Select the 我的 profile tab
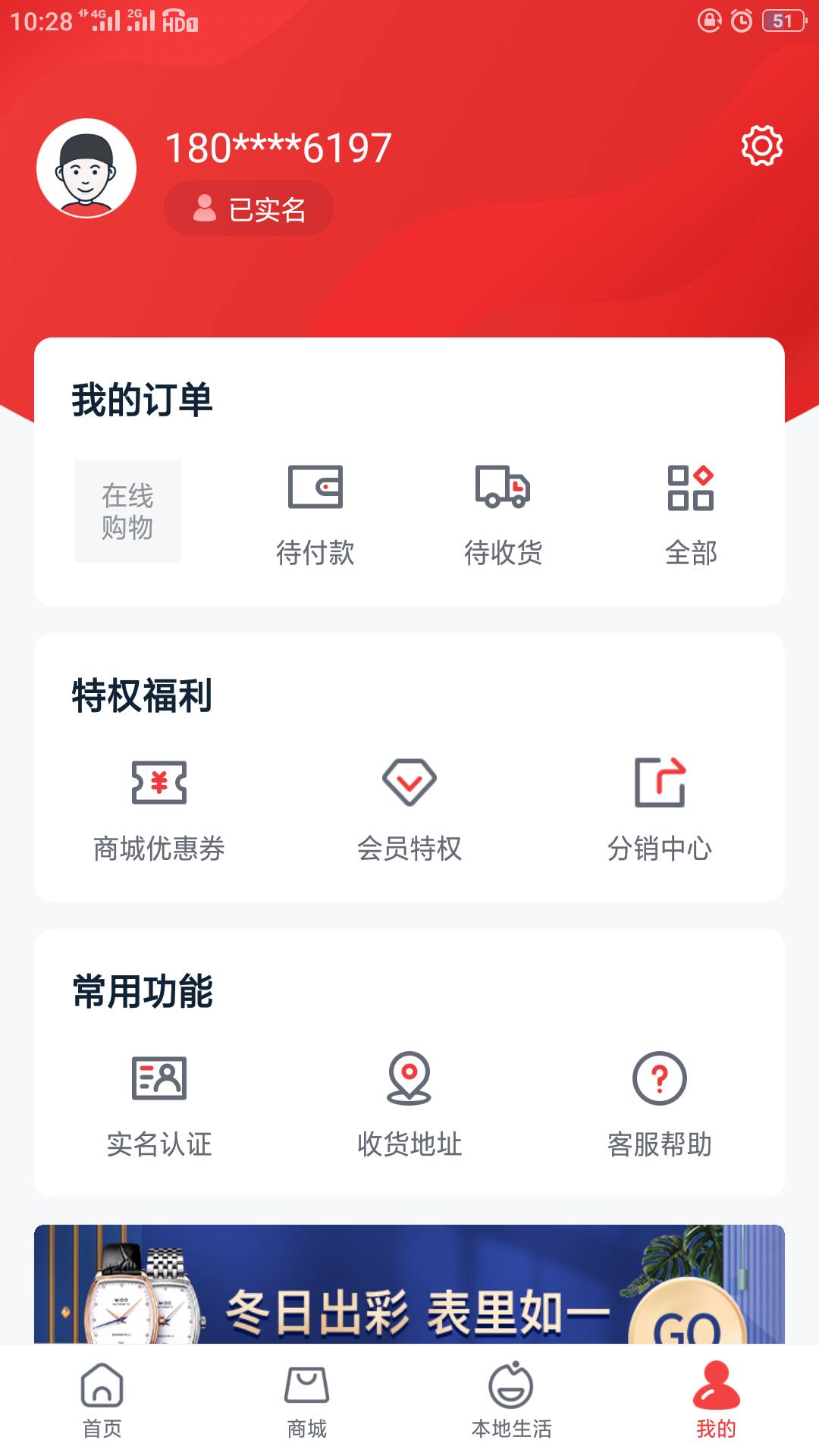The width and height of the screenshot is (819, 1456). click(x=717, y=1401)
